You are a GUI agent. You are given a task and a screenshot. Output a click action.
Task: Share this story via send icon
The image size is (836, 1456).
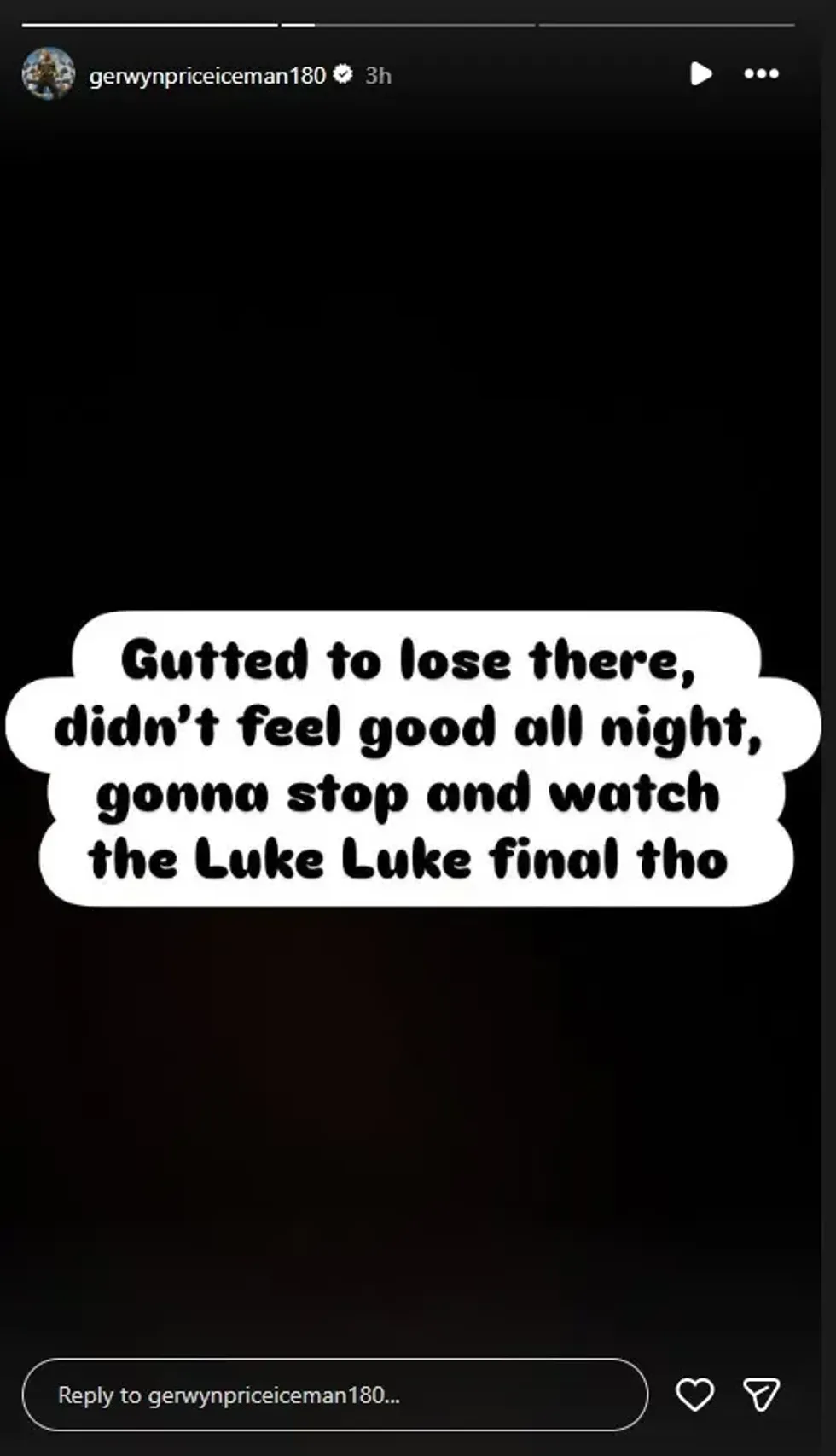tap(761, 1395)
